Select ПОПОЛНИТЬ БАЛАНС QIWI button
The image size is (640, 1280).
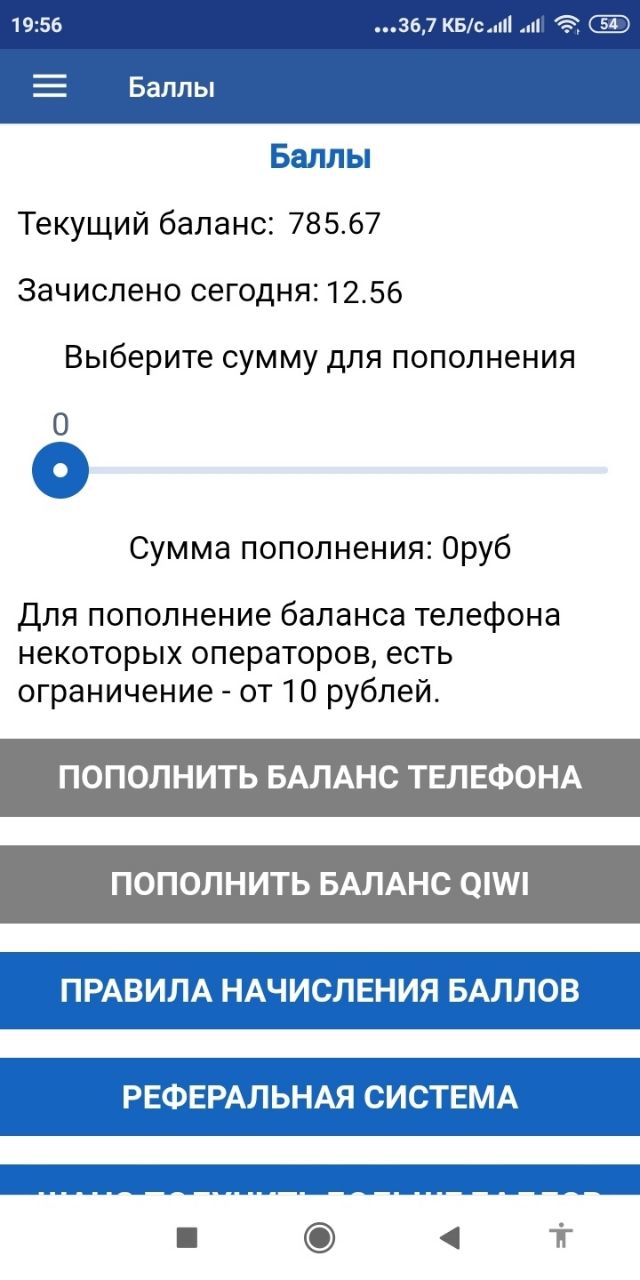point(320,884)
